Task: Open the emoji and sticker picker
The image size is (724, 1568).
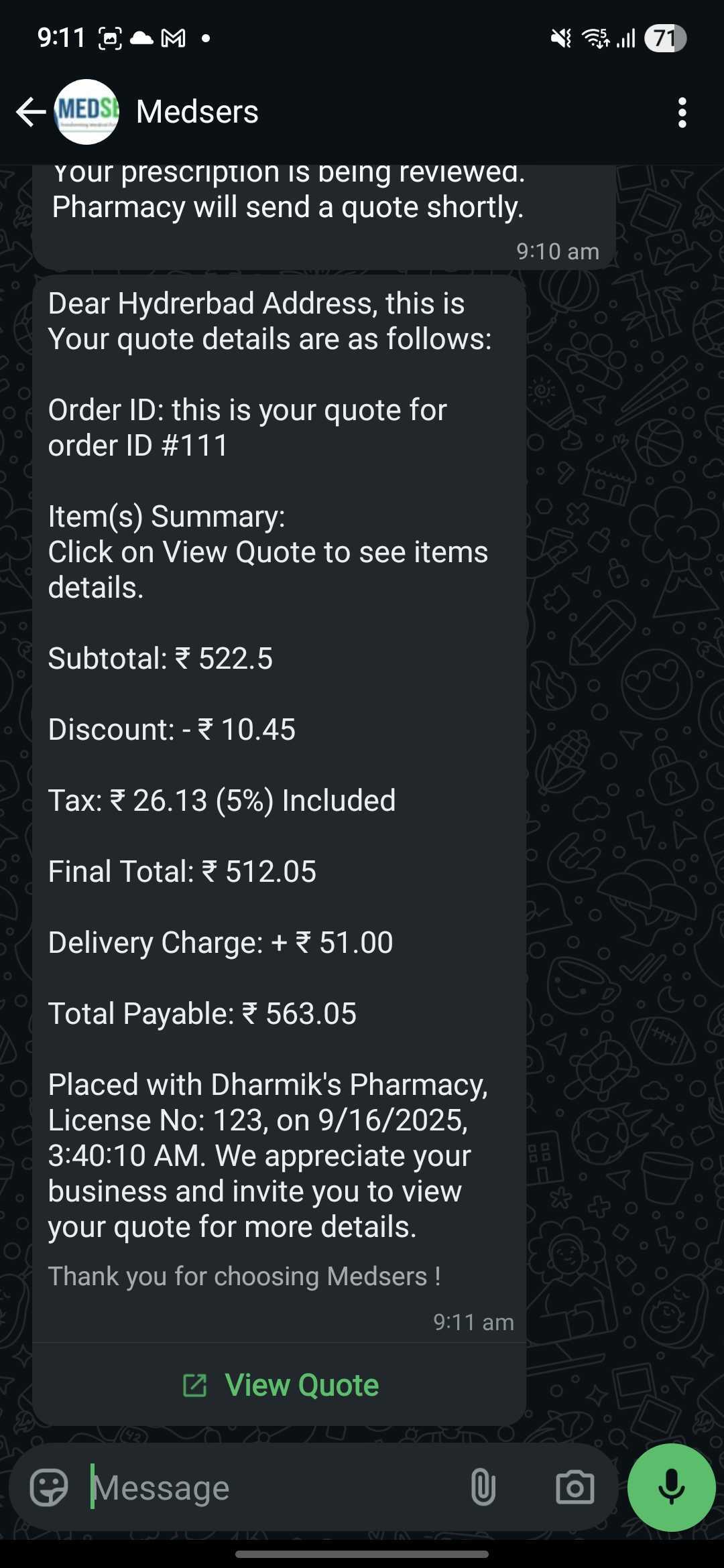Action: [x=49, y=1488]
